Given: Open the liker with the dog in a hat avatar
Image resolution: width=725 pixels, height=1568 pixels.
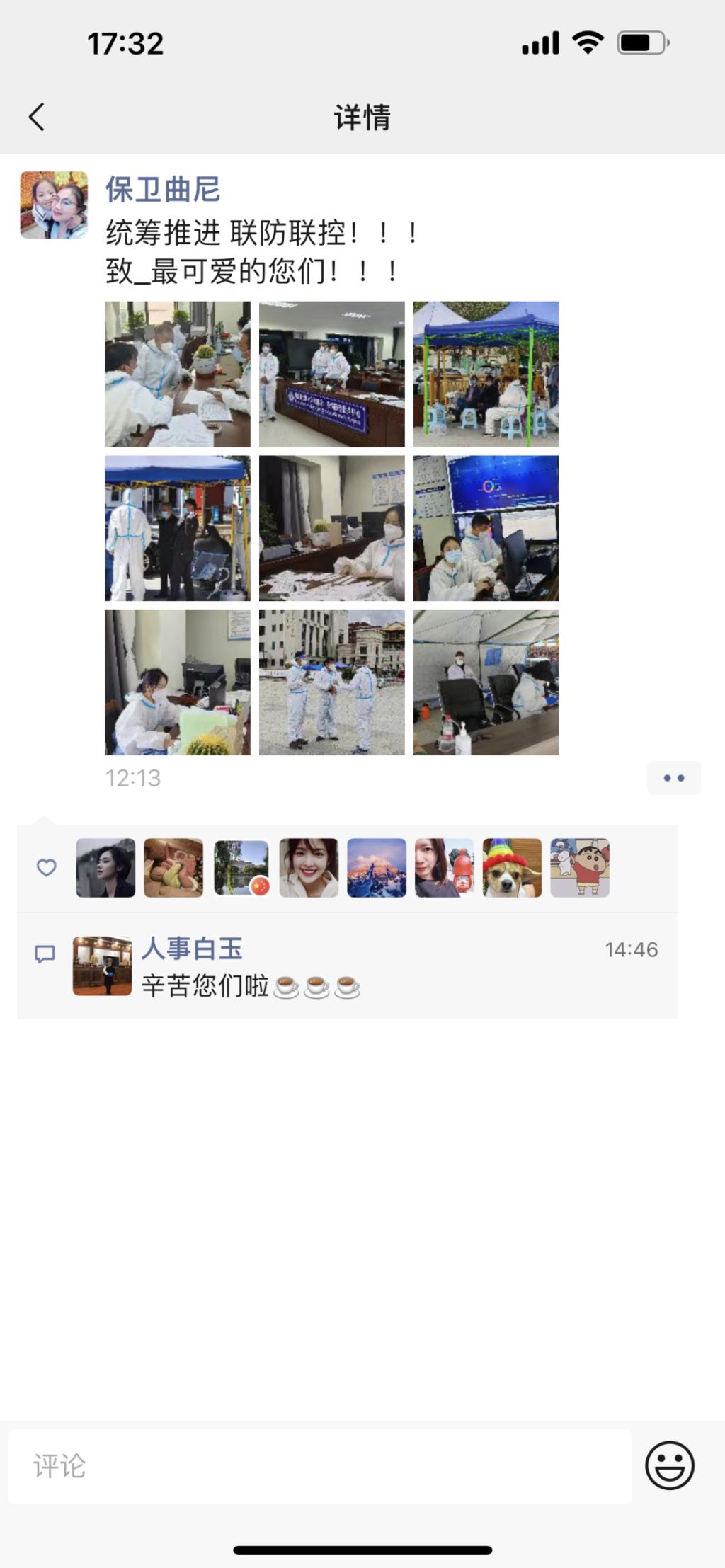Looking at the screenshot, I should click(512, 868).
